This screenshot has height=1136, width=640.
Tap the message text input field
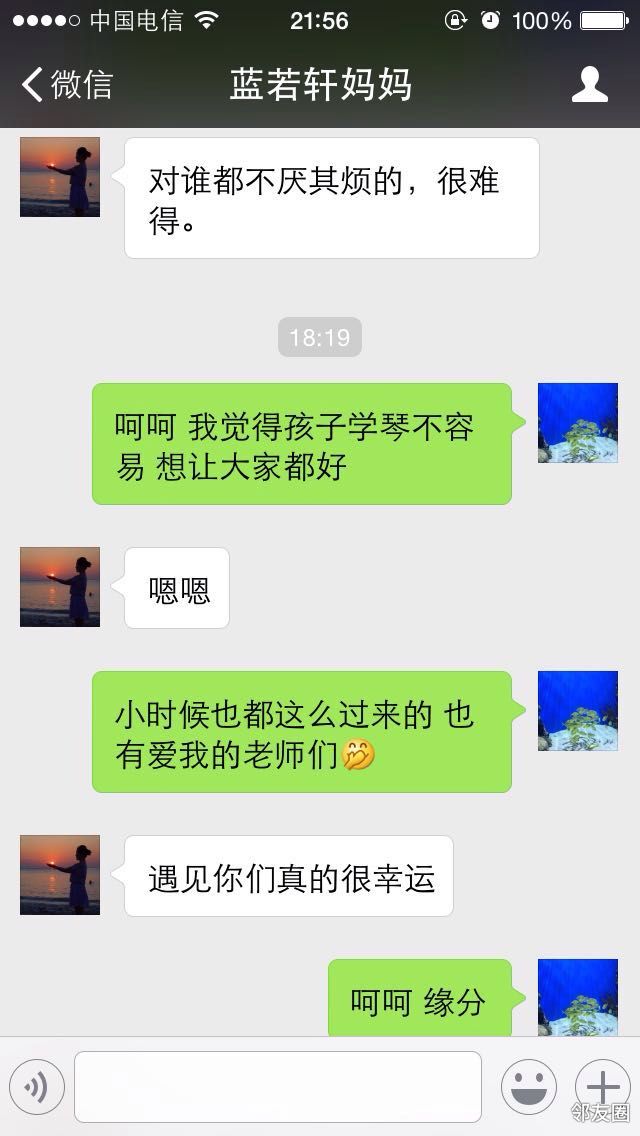(x=277, y=1087)
